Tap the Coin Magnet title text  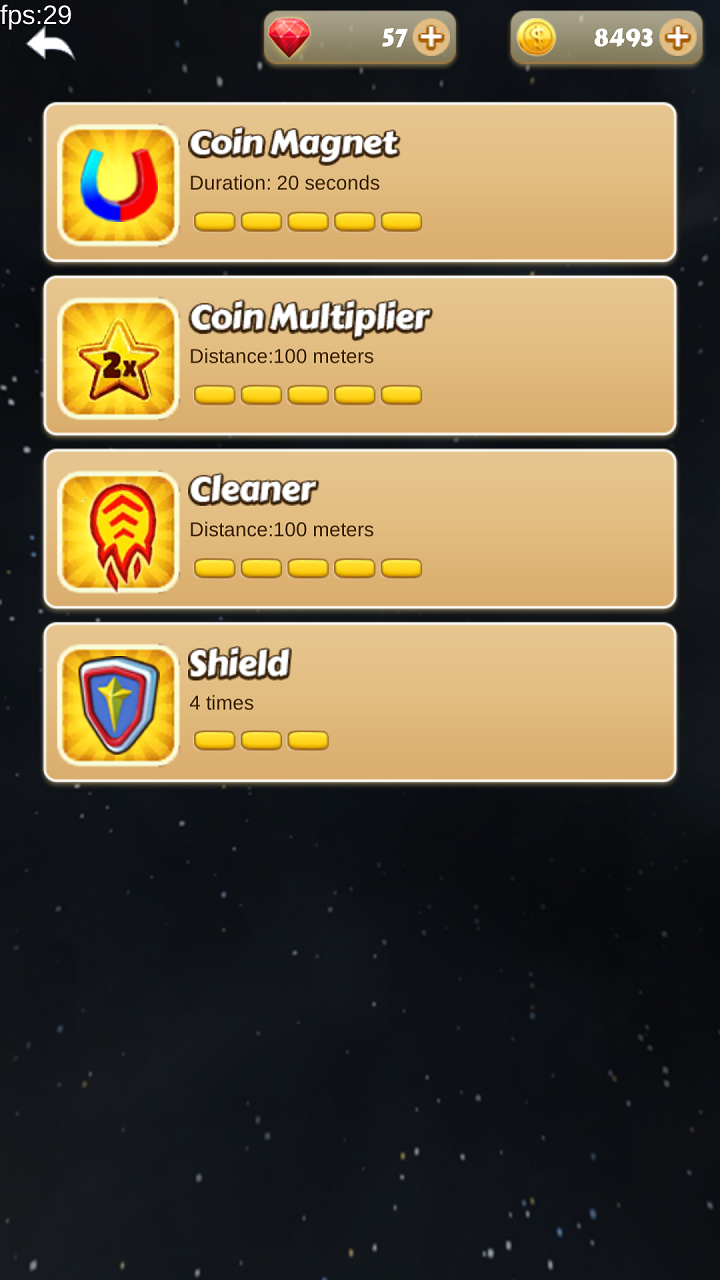point(293,143)
